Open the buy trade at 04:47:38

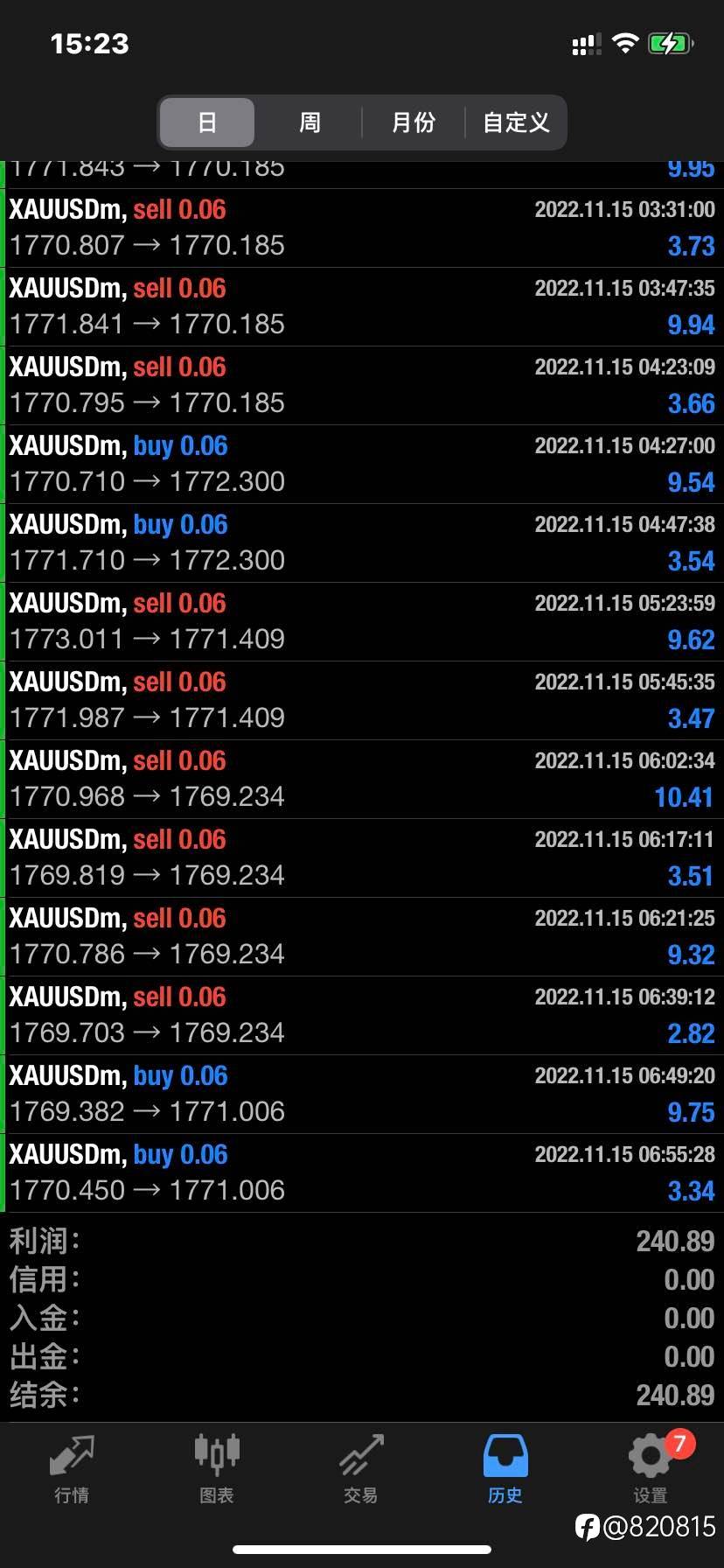click(x=362, y=543)
